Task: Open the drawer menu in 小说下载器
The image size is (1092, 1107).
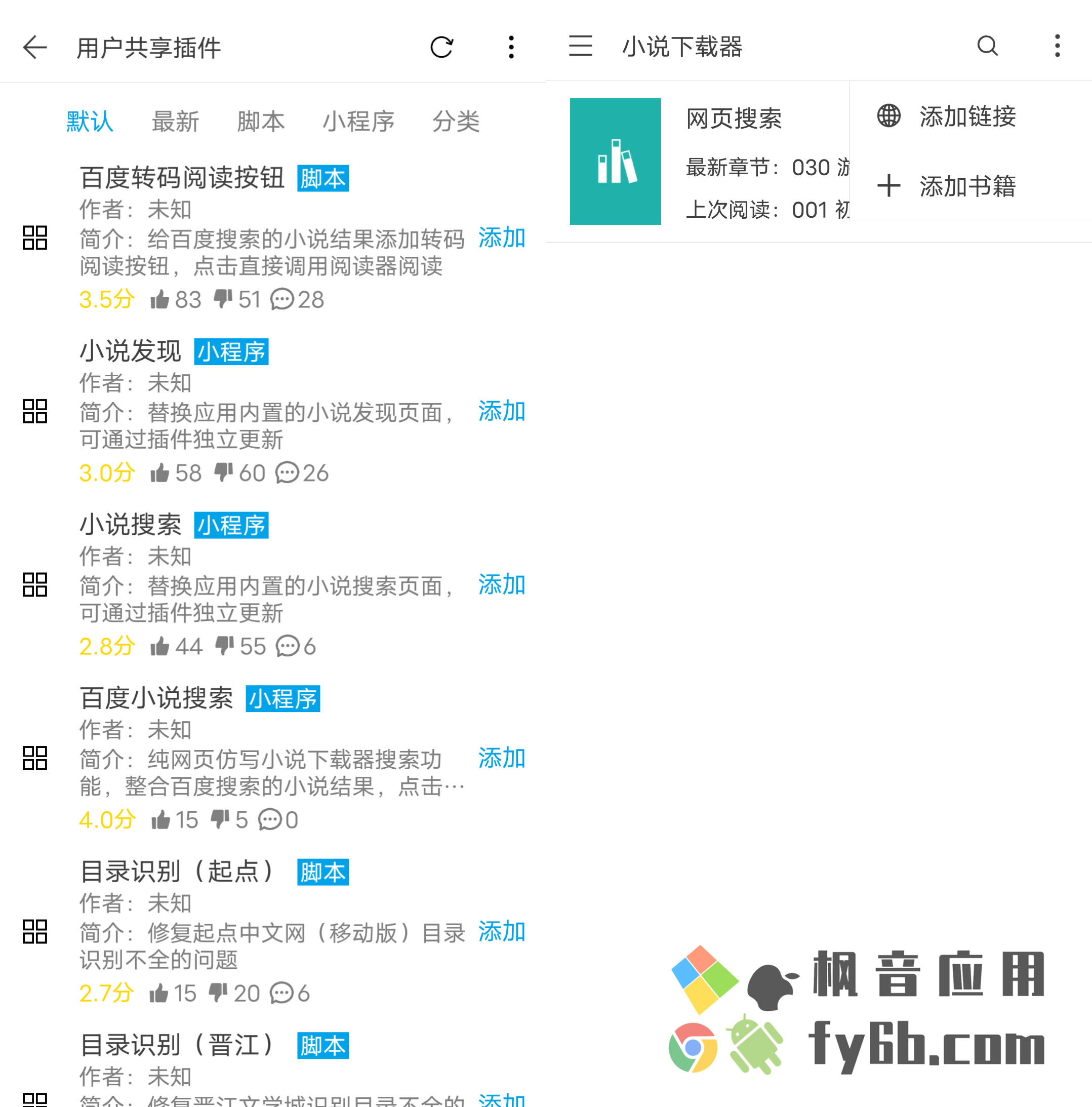Action: [x=580, y=46]
